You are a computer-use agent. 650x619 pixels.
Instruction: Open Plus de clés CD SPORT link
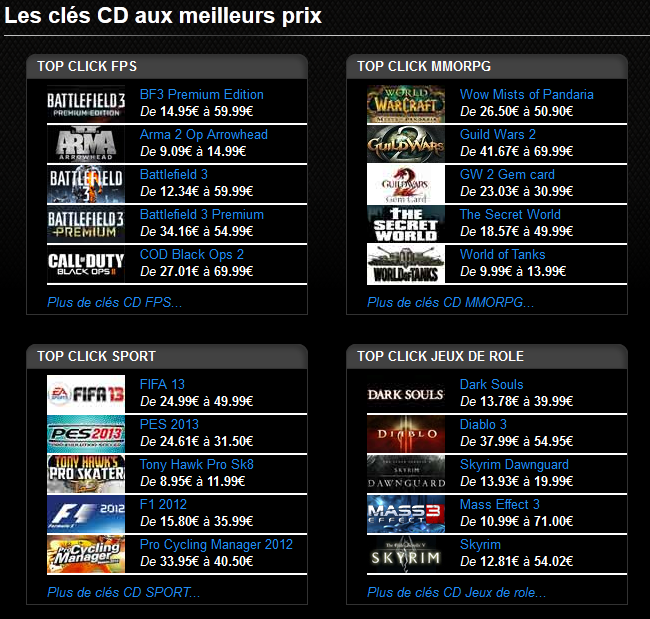123,592
